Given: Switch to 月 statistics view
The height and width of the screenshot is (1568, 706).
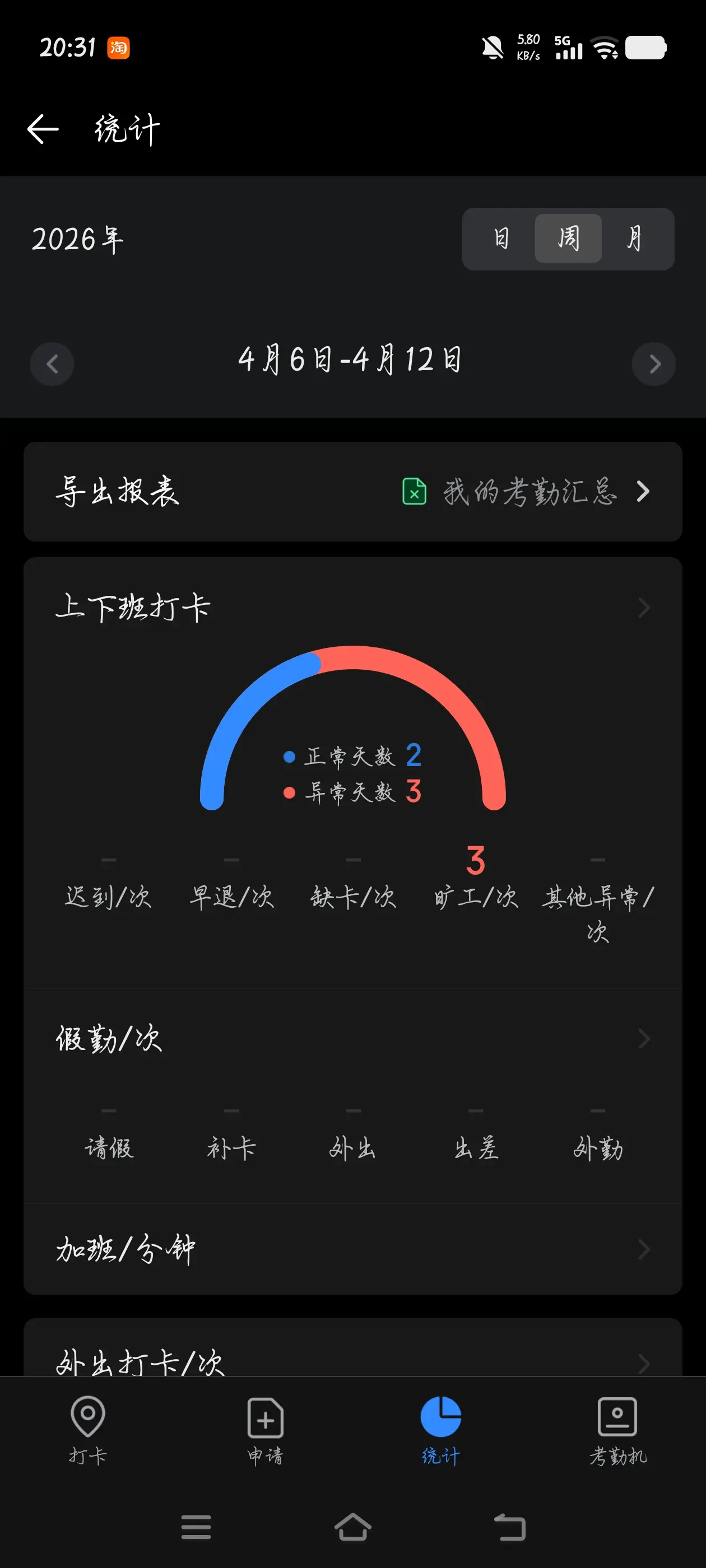Looking at the screenshot, I should [635, 239].
